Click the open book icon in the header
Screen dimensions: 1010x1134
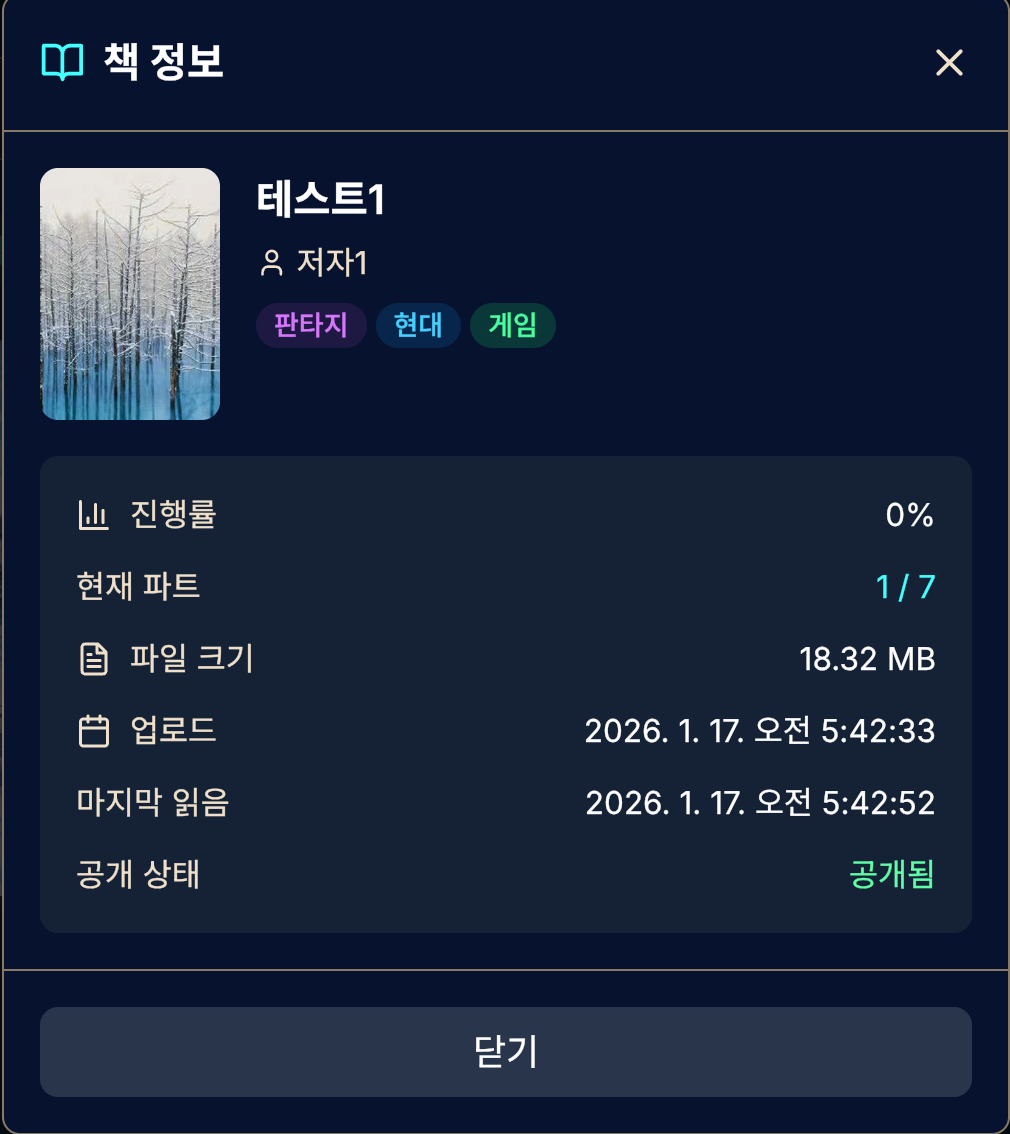(x=62, y=62)
